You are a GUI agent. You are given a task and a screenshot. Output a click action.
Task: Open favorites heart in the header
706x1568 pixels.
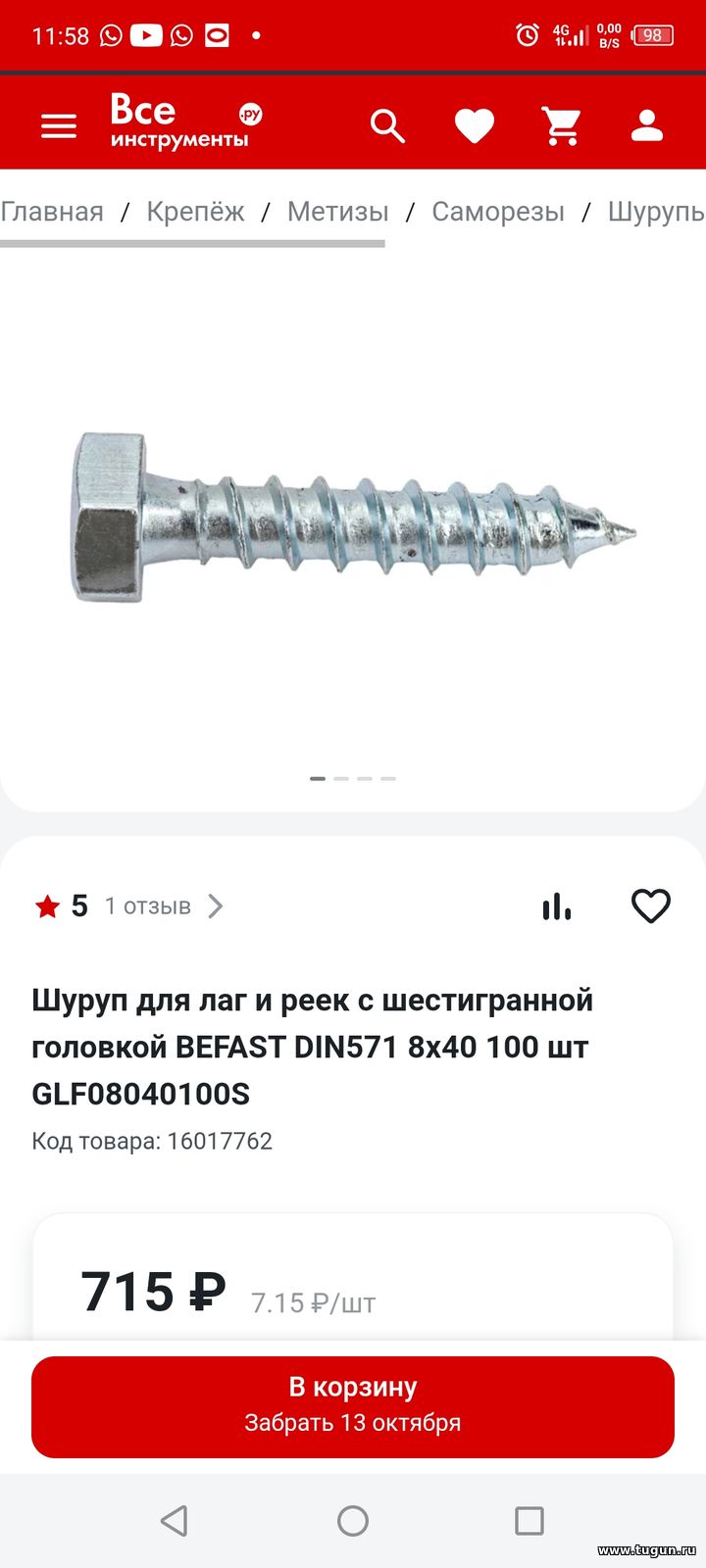475,126
